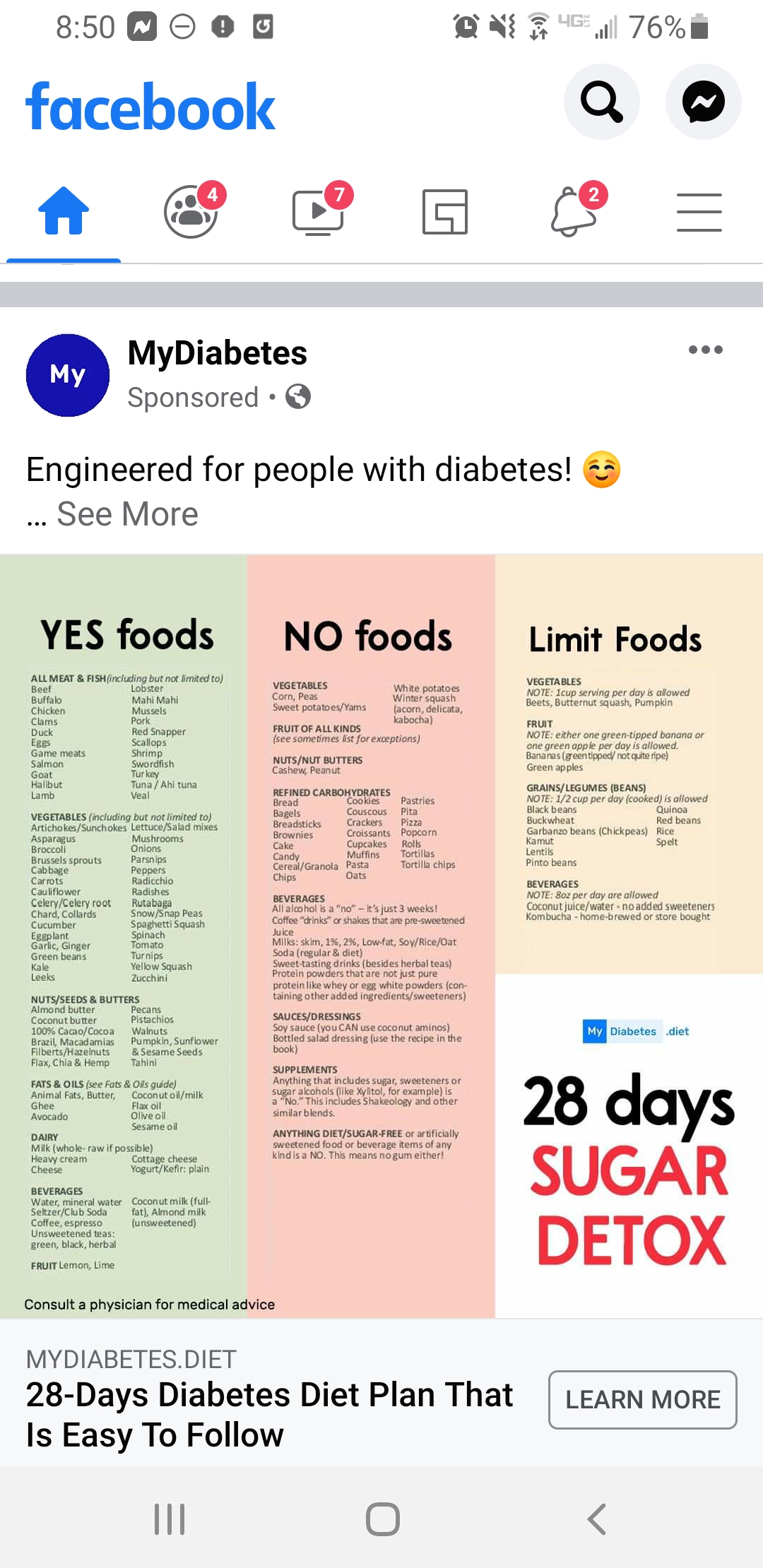Open post options three-dot menu
The height and width of the screenshot is (1568, 763).
(706, 350)
